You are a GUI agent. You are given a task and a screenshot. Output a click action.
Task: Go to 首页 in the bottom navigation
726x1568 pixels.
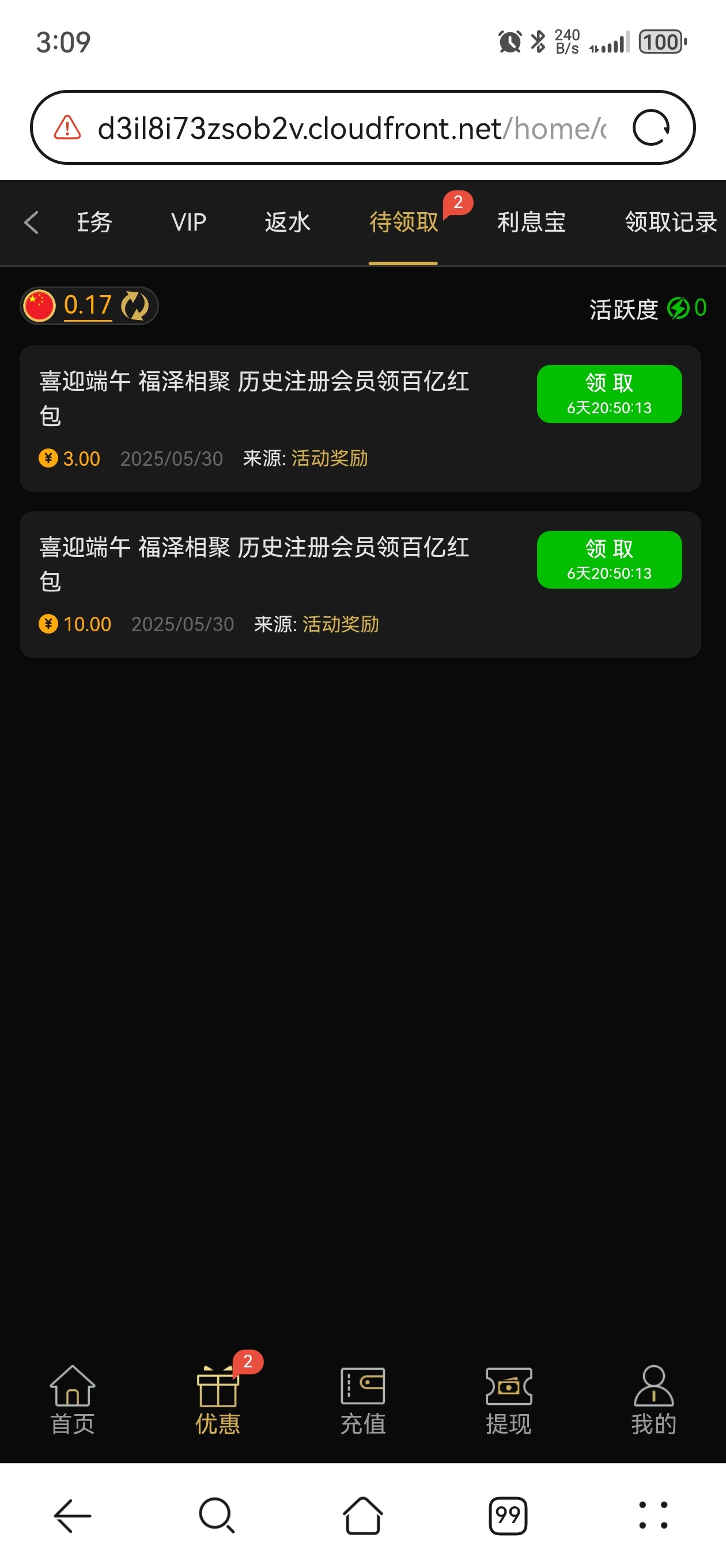pos(73,1400)
